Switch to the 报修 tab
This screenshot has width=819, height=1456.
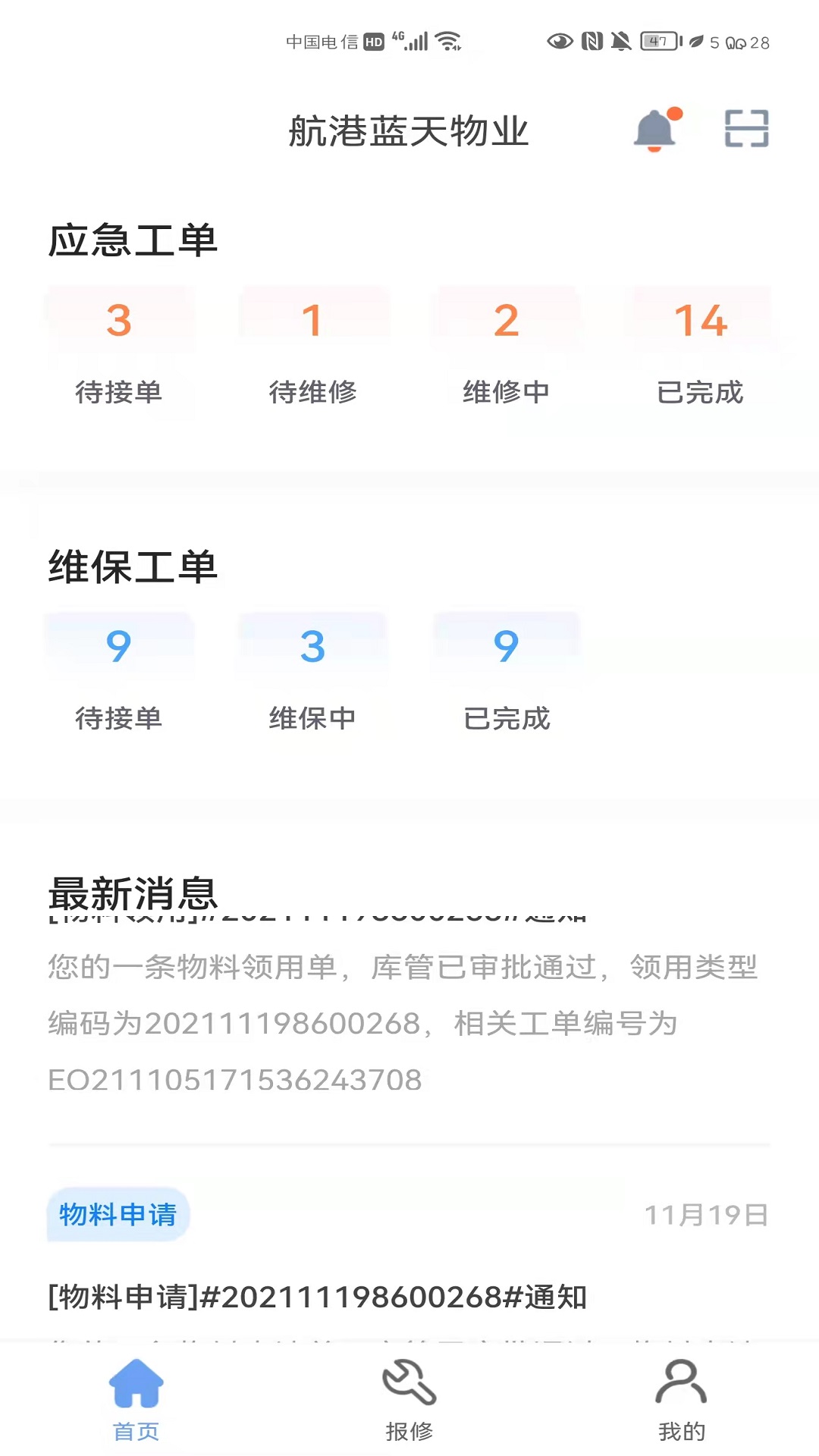[x=409, y=1401]
